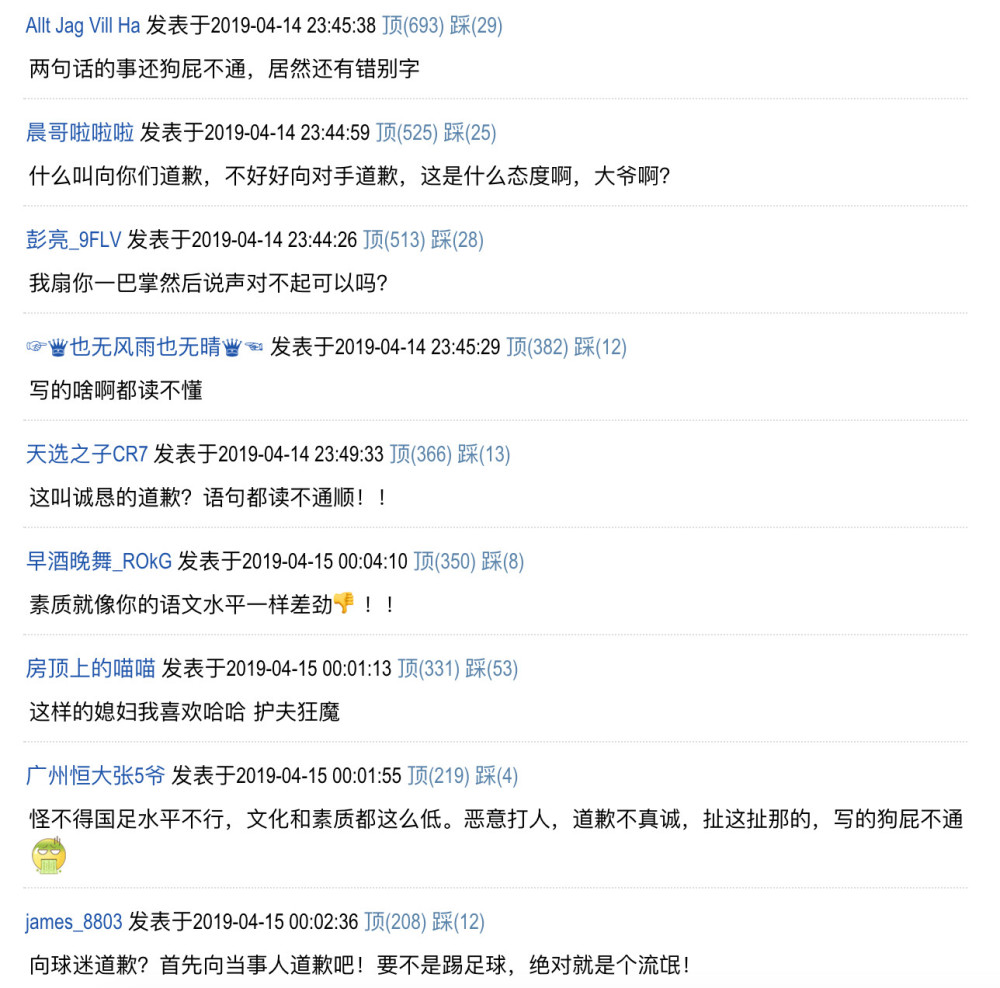Open Allt Jag Vill Ha's user profile
The width and height of the screenshot is (1000, 988).
click(83, 26)
